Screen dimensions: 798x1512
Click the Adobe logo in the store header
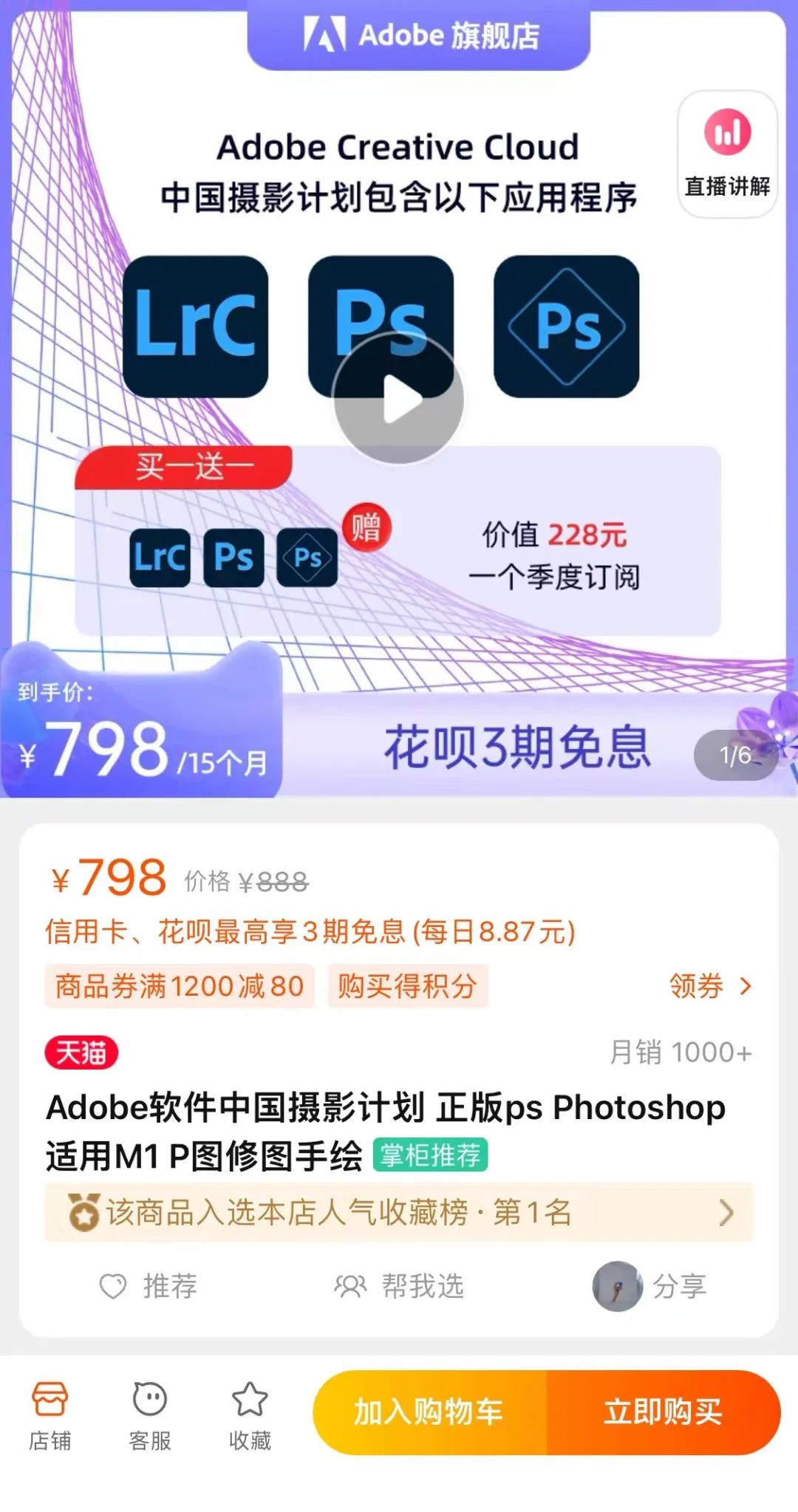325,34
